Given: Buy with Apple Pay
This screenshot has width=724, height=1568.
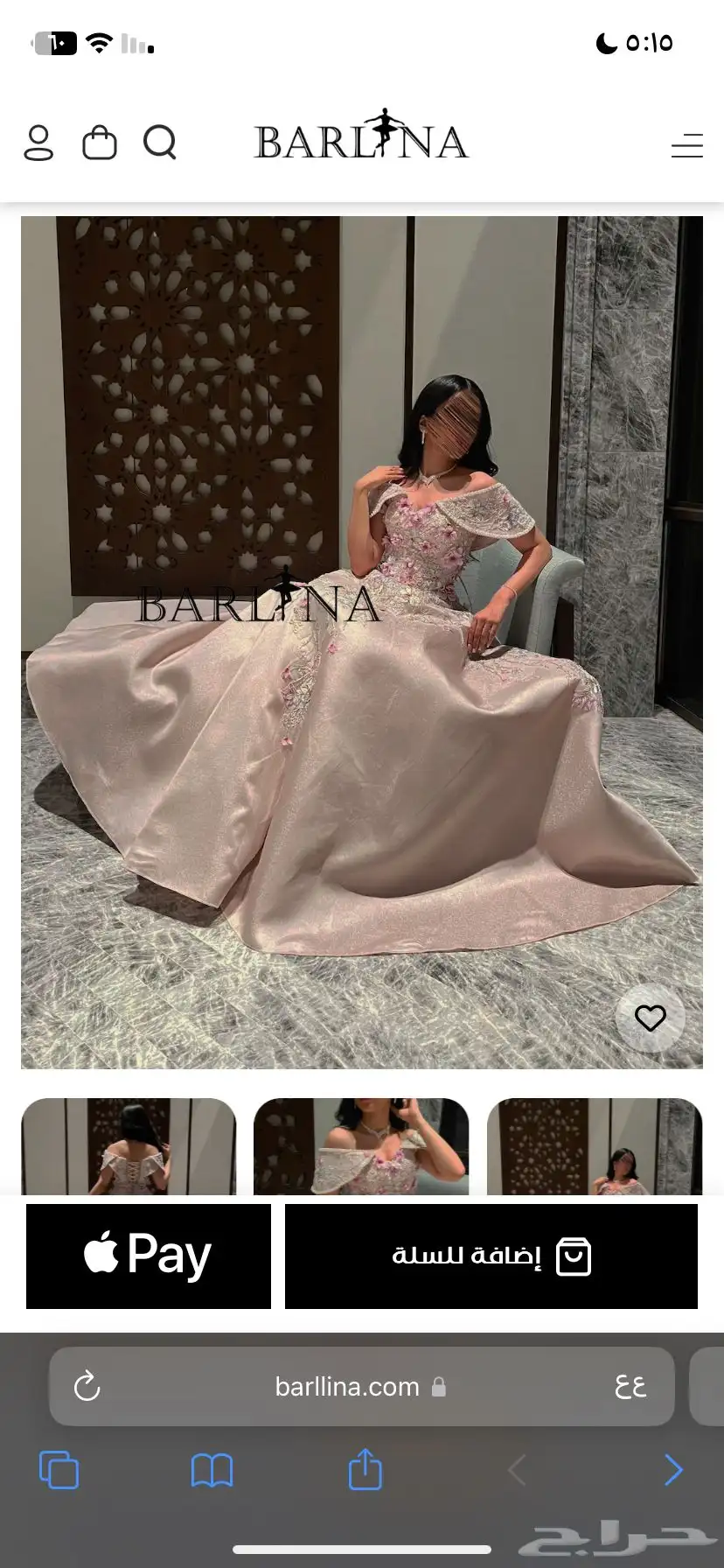Looking at the screenshot, I should (x=149, y=1256).
